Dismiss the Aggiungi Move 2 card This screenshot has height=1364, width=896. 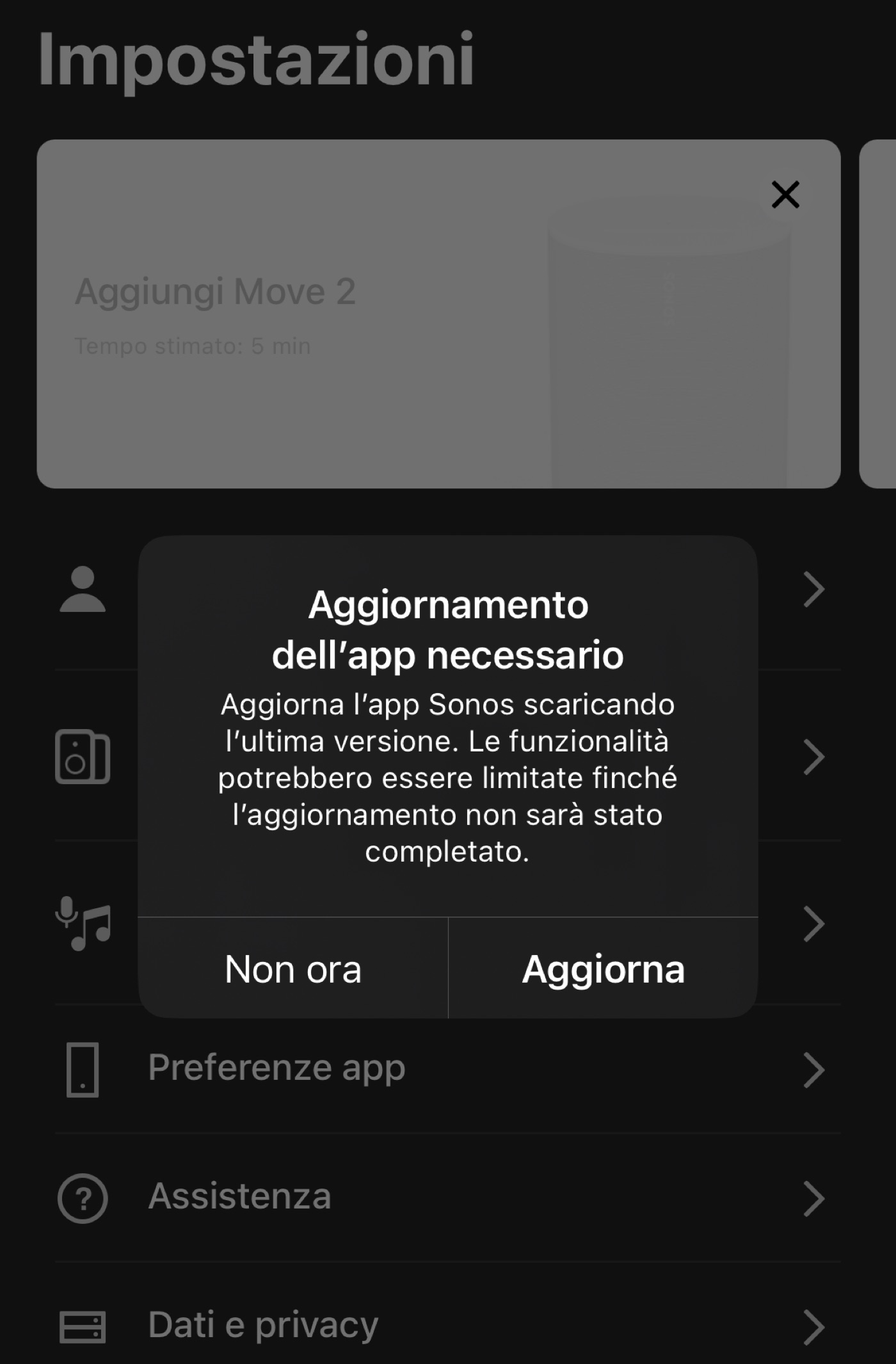pyautogui.click(x=785, y=195)
